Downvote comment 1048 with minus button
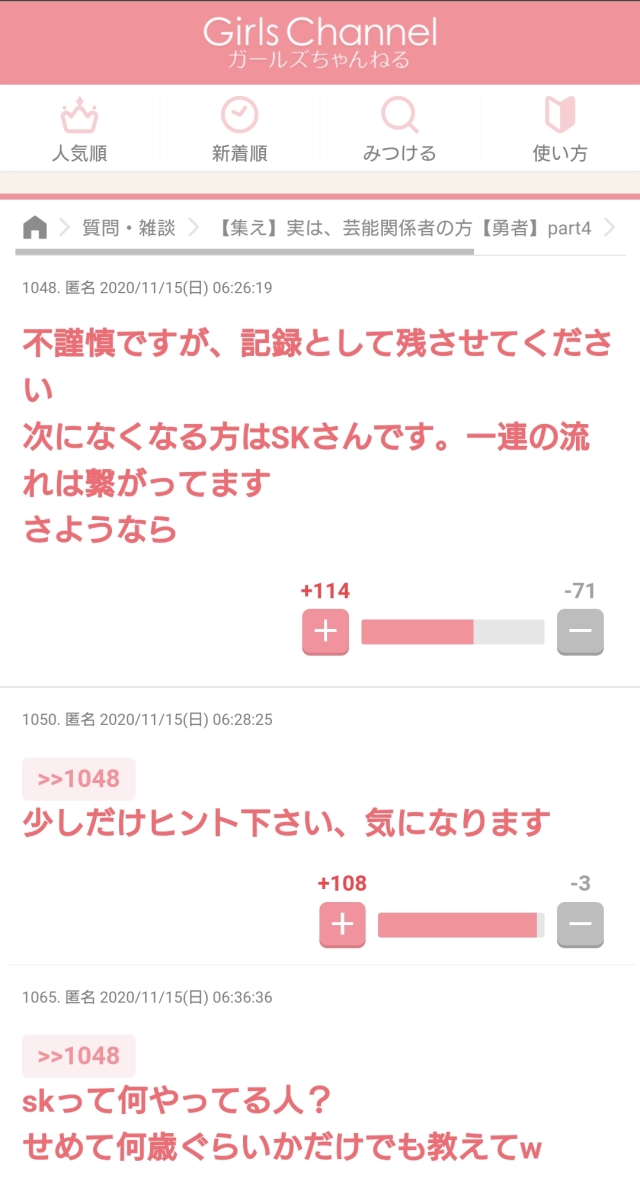This screenshot has height=1194, width=640. (x=580, y=631)
